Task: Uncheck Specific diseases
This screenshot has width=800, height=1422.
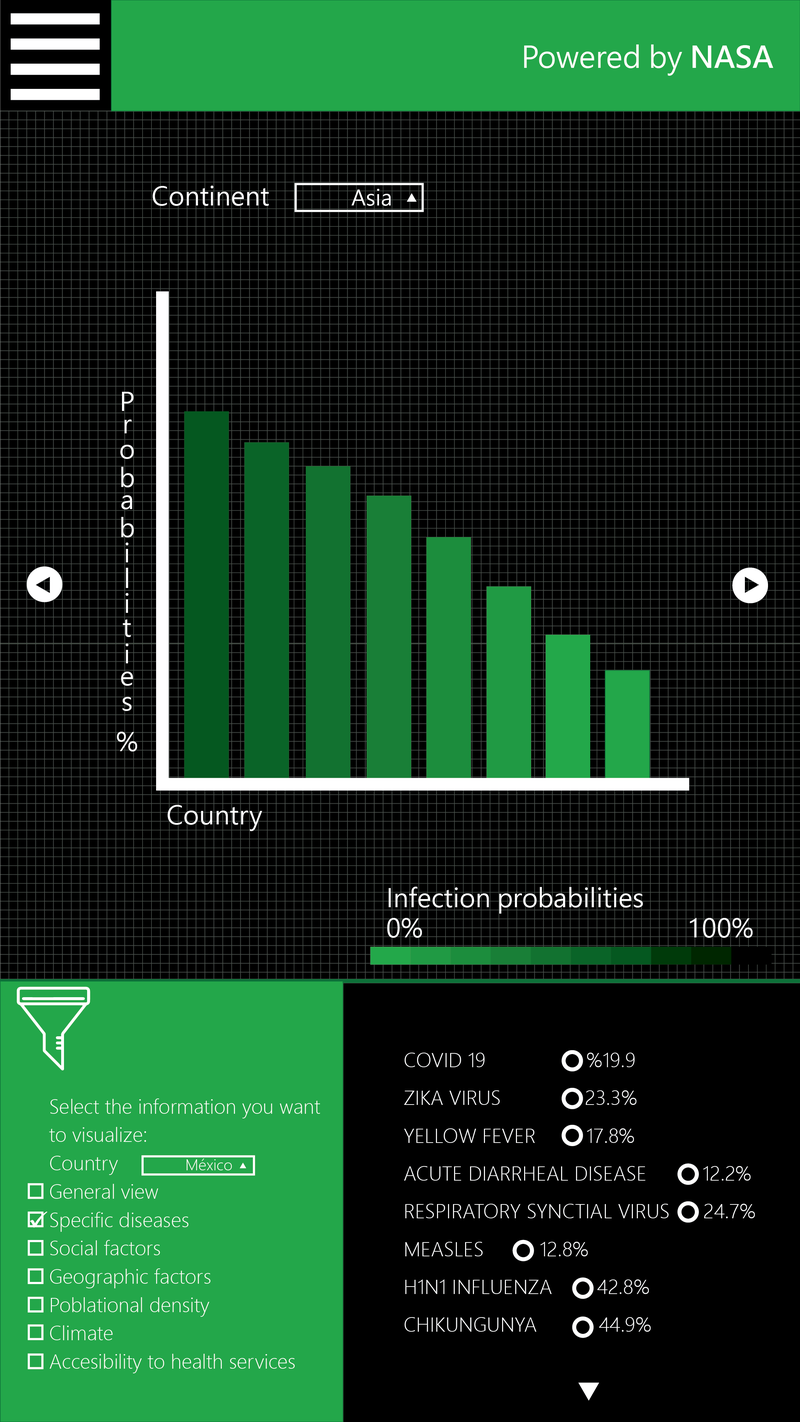Action: (36, 1219)
